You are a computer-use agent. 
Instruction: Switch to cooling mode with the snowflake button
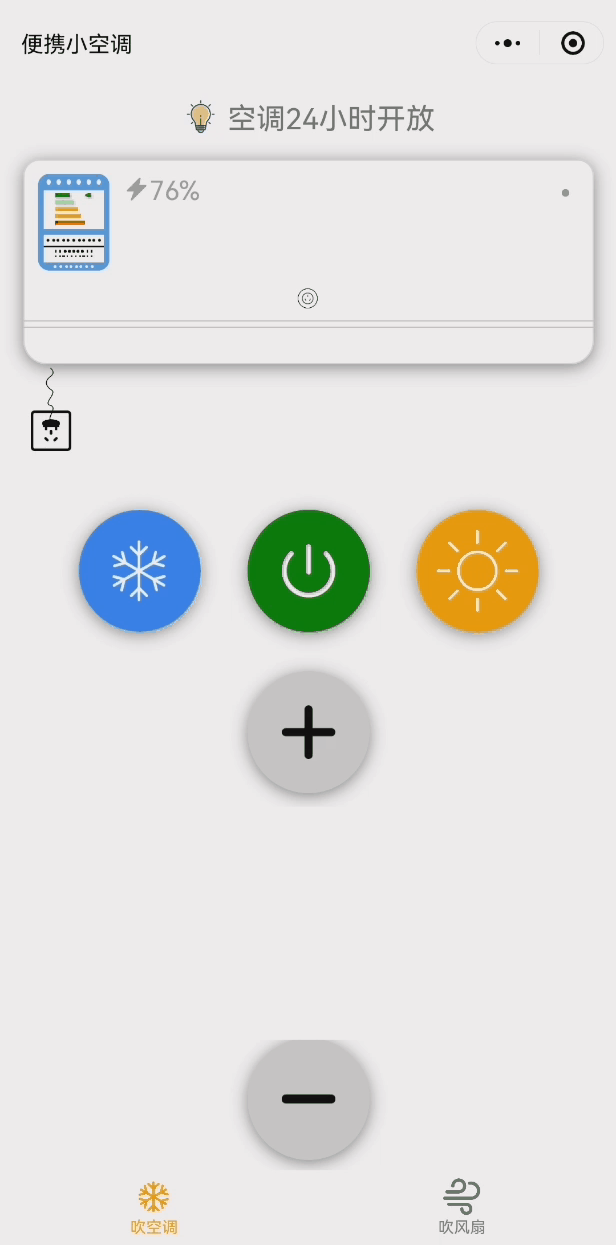click(x=140, y=571)
